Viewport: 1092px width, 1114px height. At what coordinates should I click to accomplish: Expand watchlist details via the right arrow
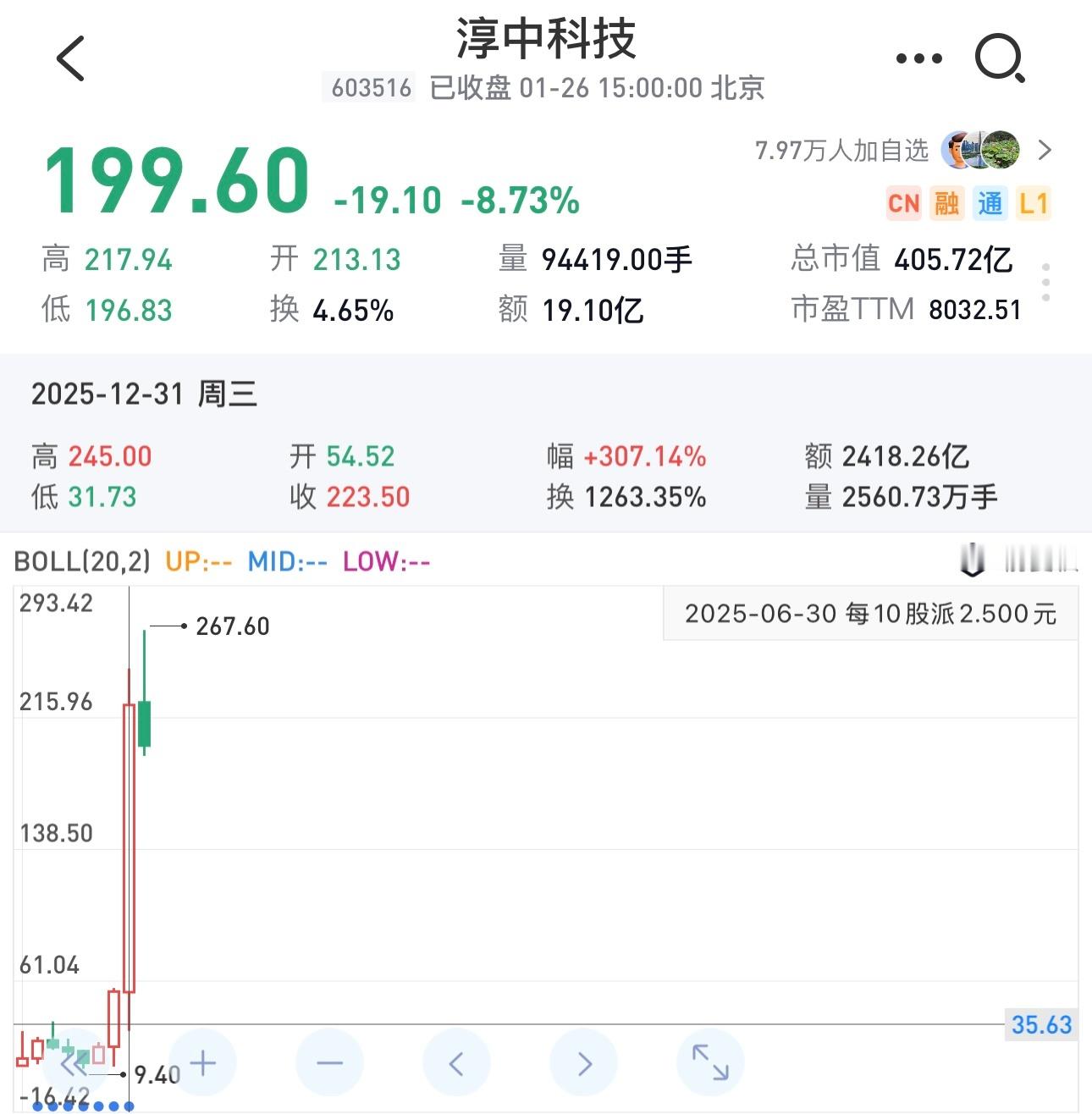(x=1046, y=151)
